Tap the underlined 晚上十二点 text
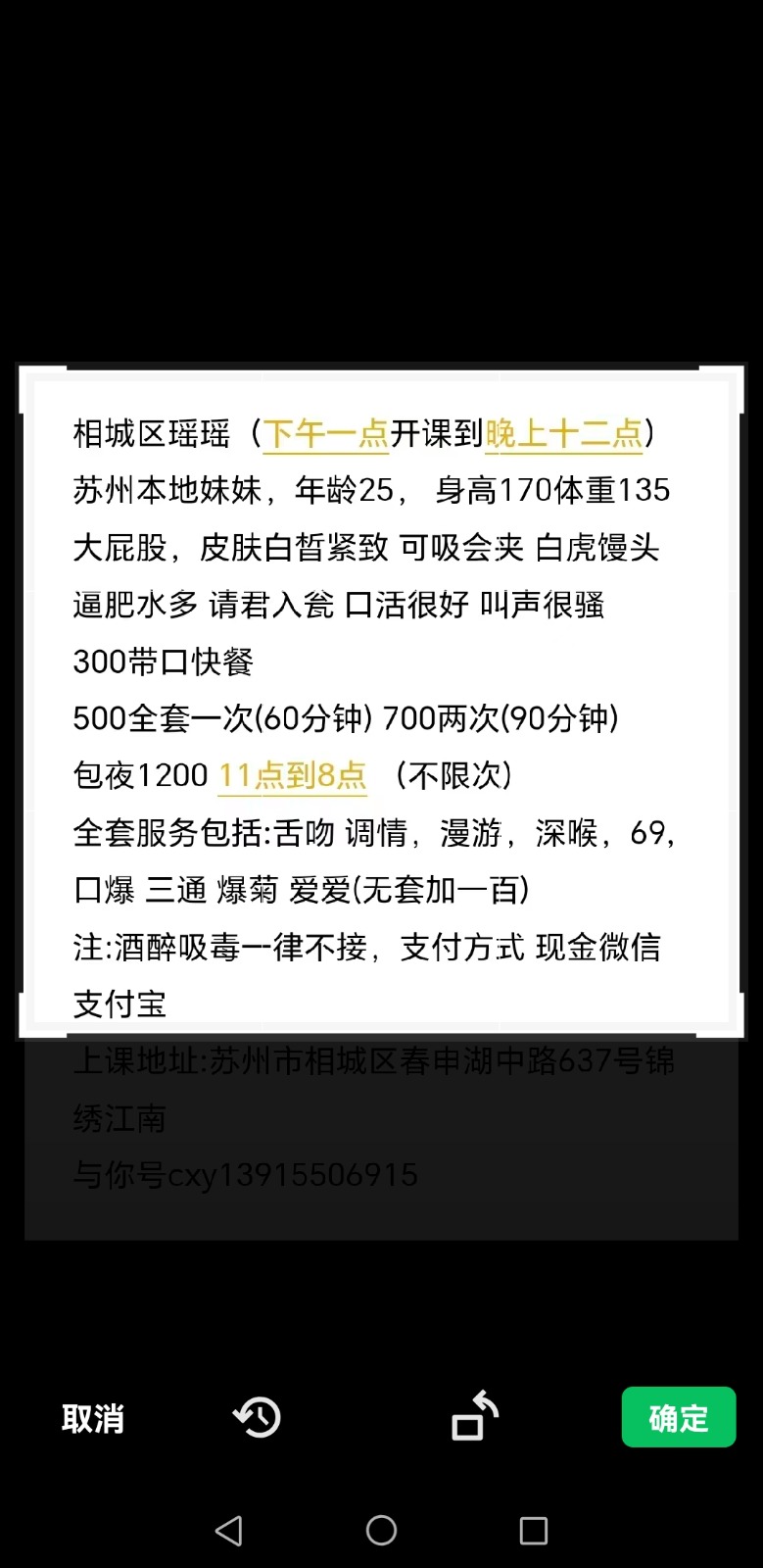The image size is (763, 1568). (563, 433)
